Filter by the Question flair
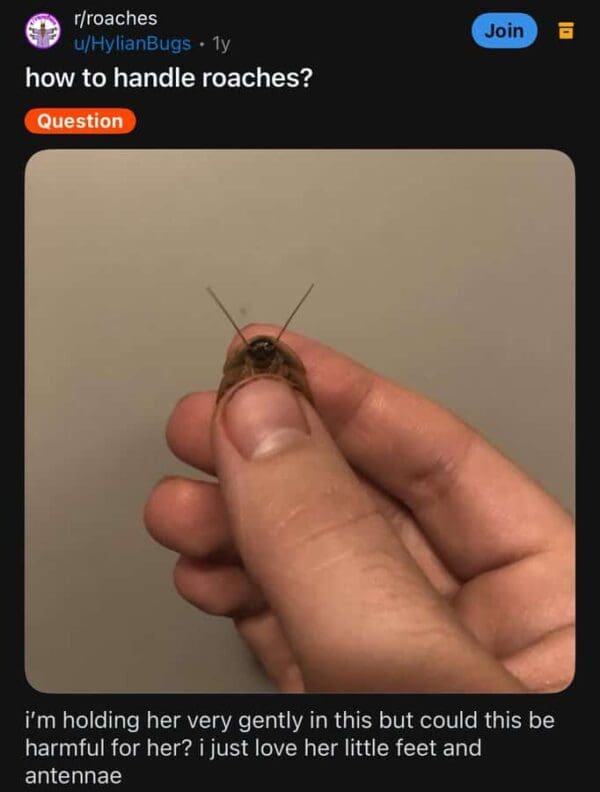 [80, 121]
